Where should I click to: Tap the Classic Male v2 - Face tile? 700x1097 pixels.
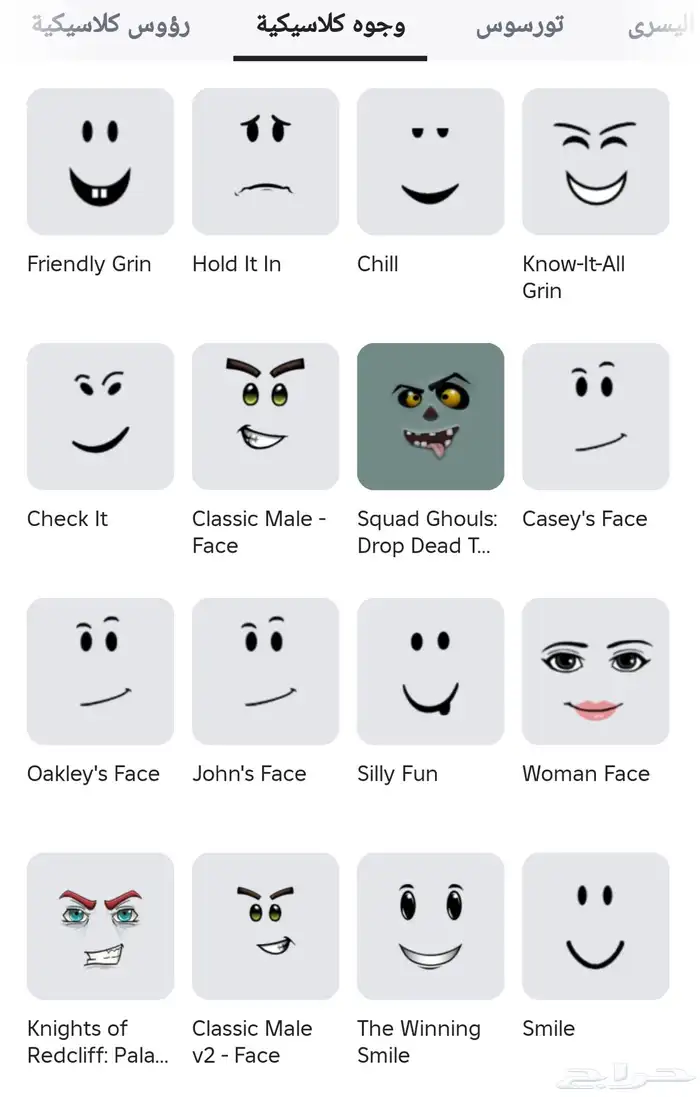tap(265, 926)
